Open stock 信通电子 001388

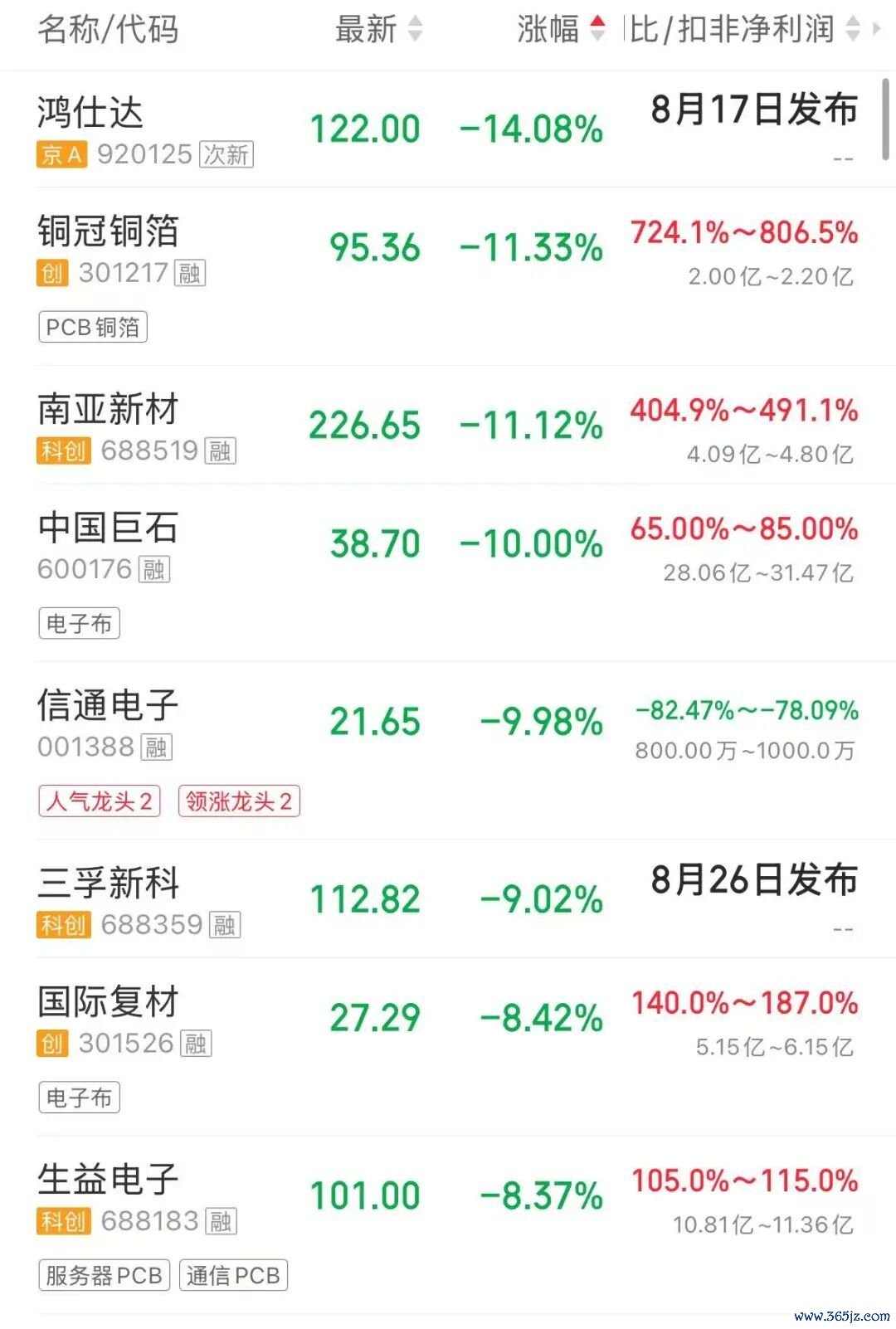pos(448,750)
